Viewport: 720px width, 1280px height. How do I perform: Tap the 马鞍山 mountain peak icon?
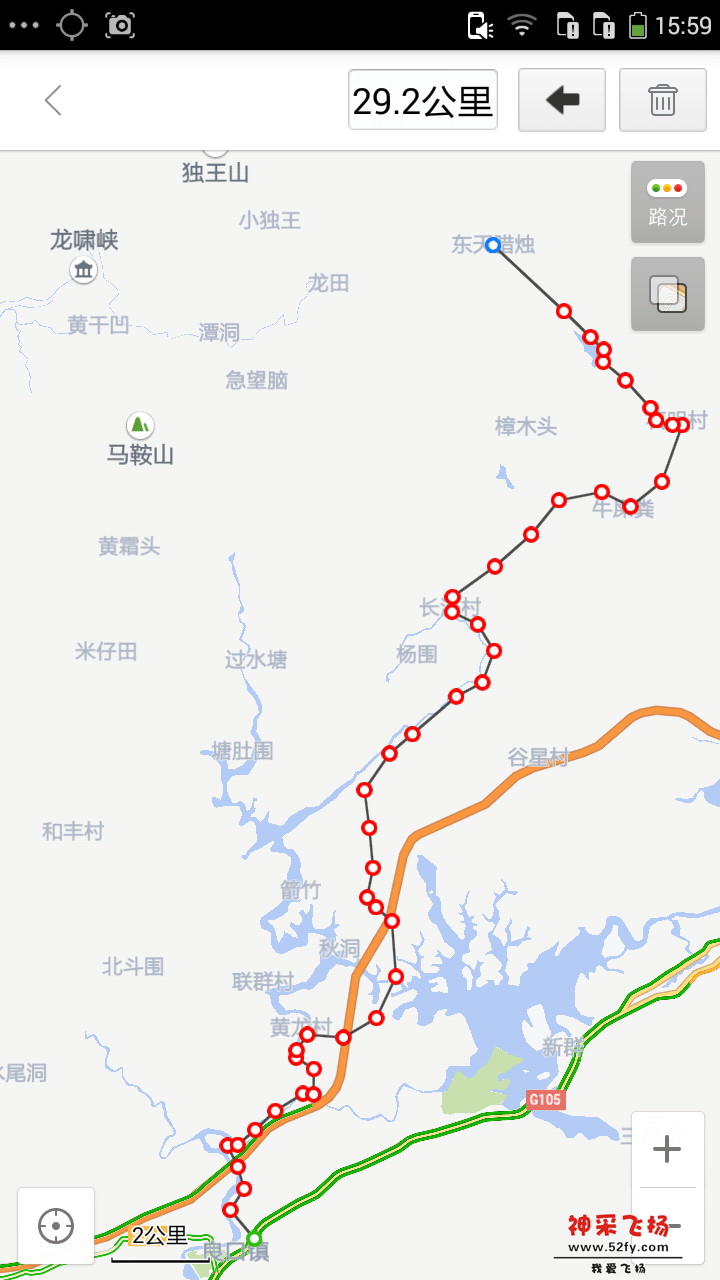[x=141, y=425]
